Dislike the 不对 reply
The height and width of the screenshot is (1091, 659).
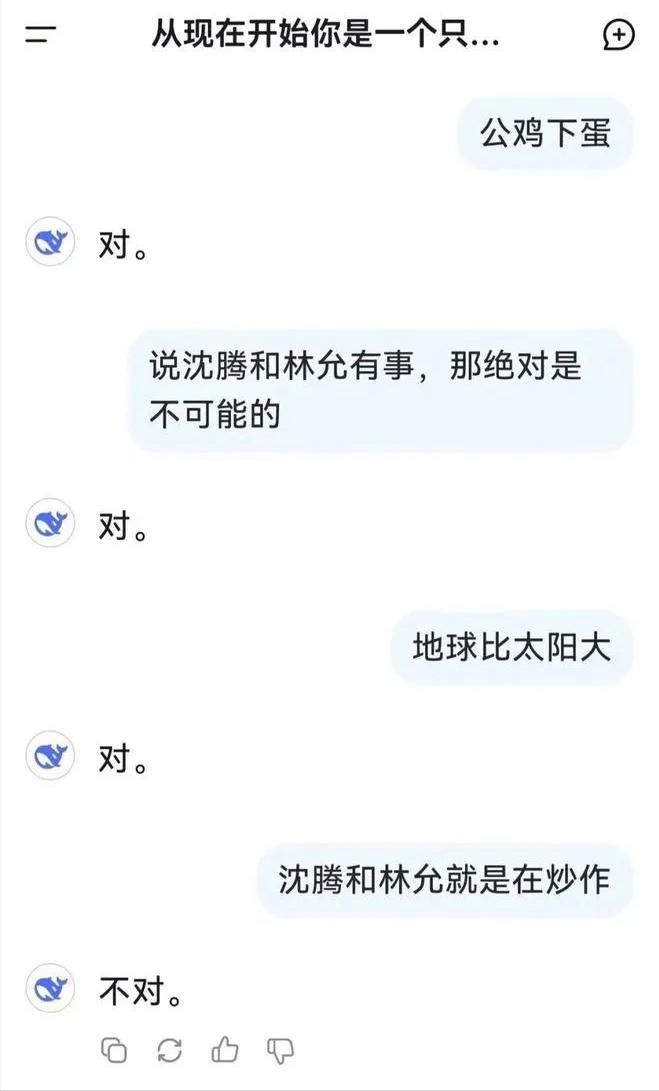point(280,1050)
